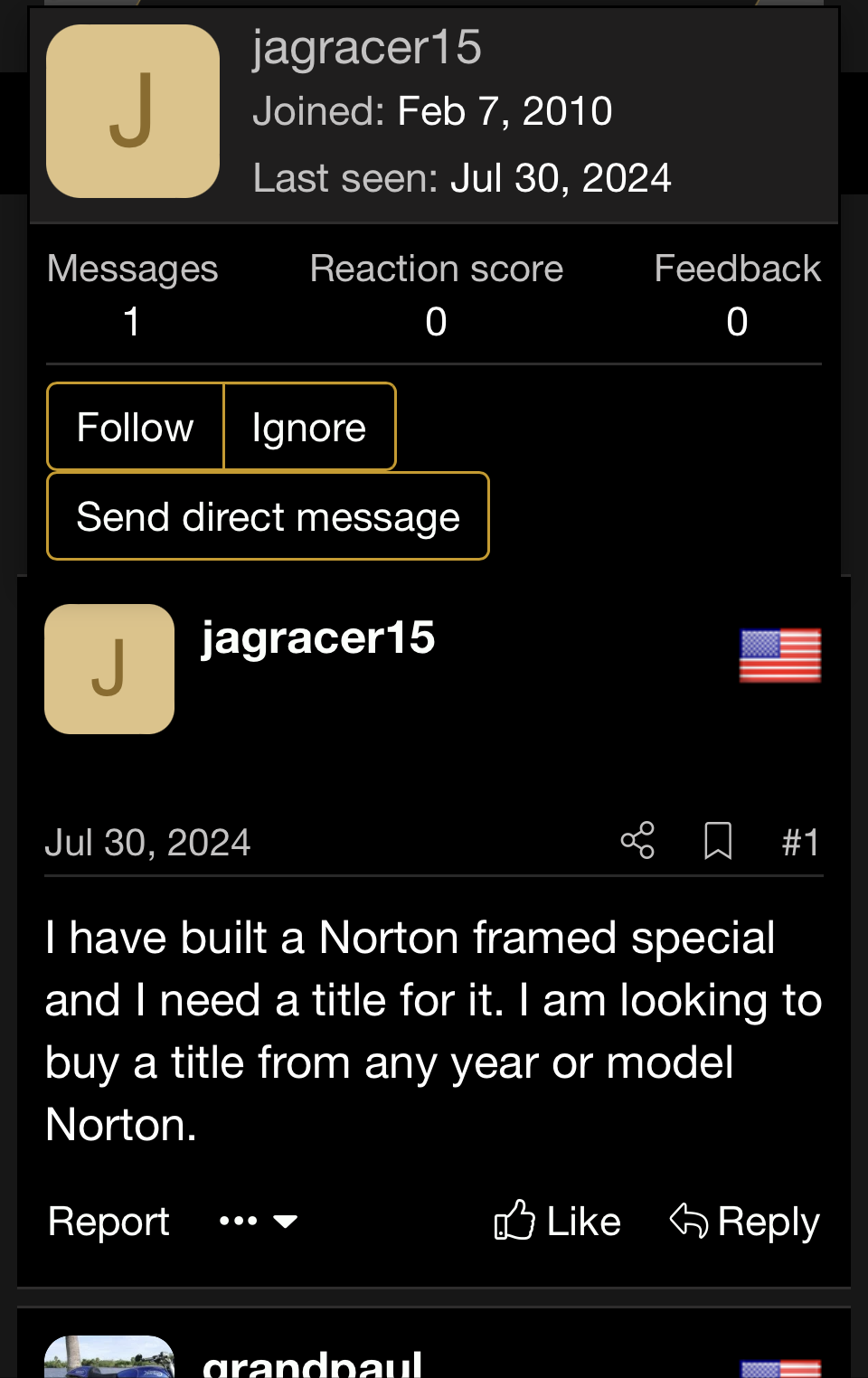This screenshot has height=1378, width=868.
Task: Expand the three-dot more options dropdown
Action: [x=258, y=1222]
